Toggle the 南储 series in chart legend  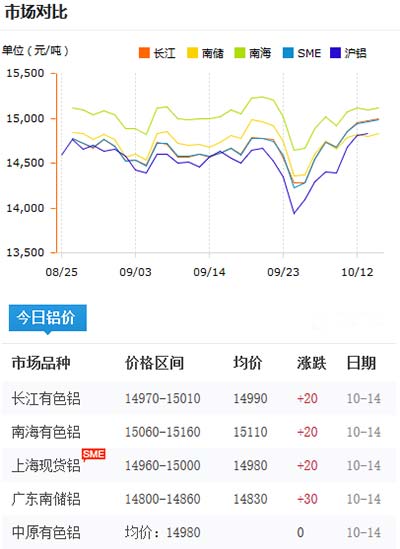coord(205,53)
